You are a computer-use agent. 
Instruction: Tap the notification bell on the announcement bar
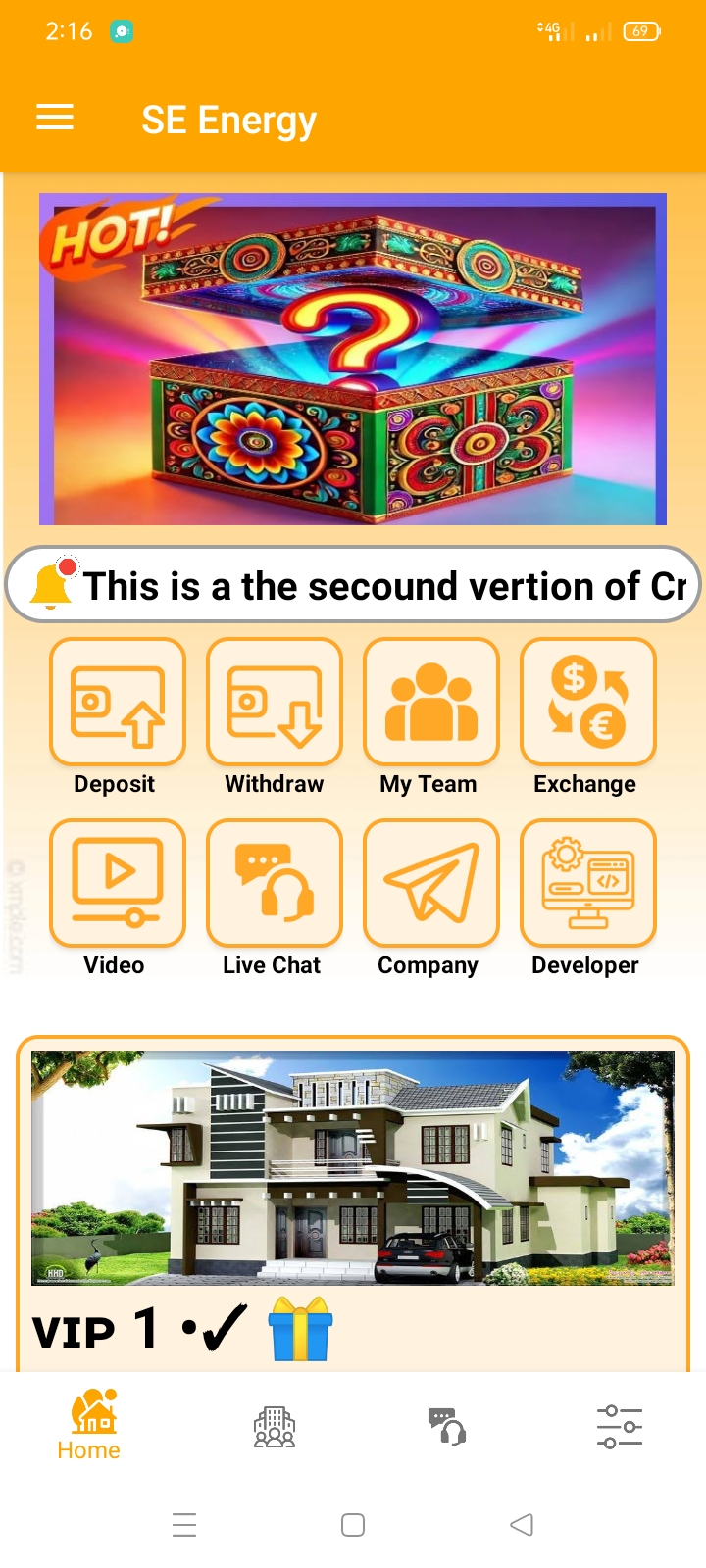[x=51, y=585]
